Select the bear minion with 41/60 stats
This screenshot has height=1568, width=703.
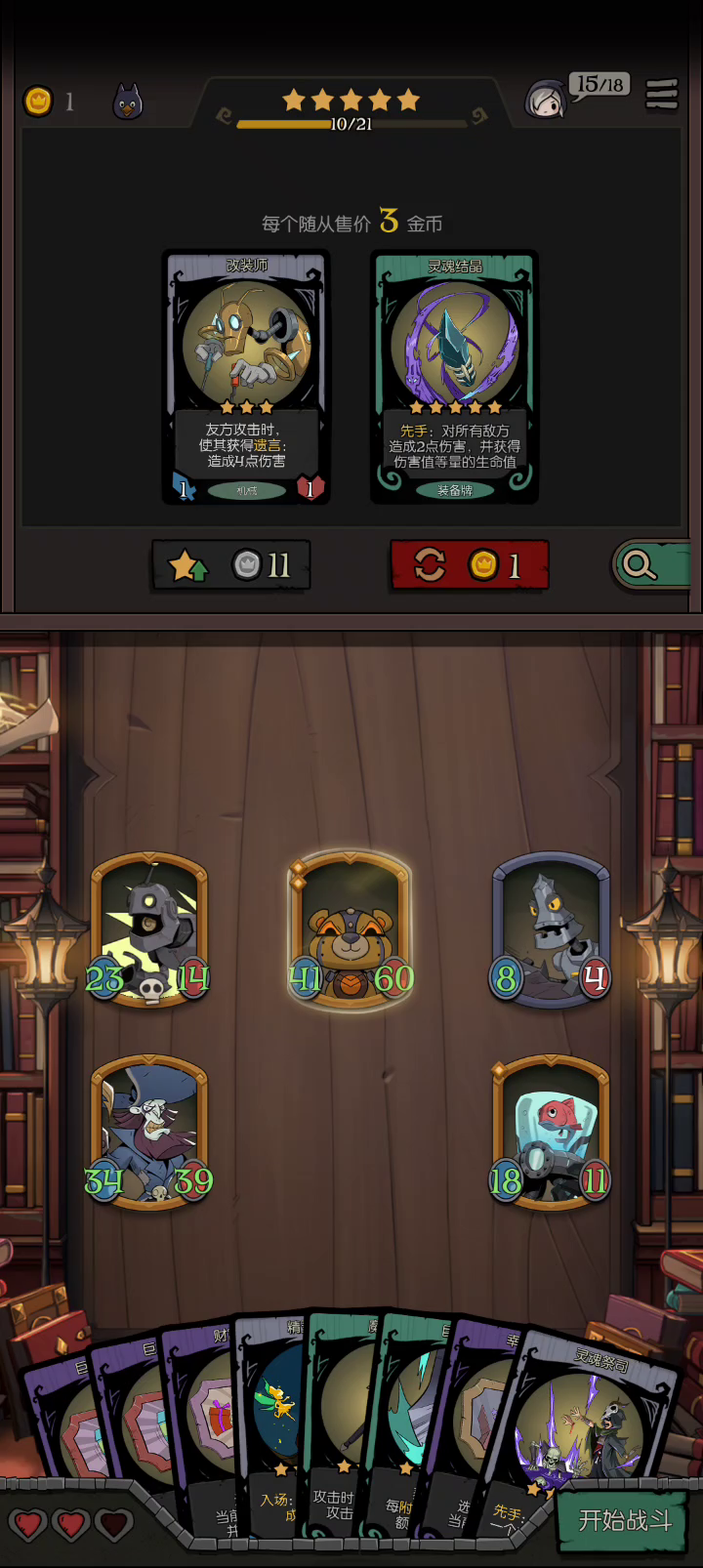tap(351, 928)
